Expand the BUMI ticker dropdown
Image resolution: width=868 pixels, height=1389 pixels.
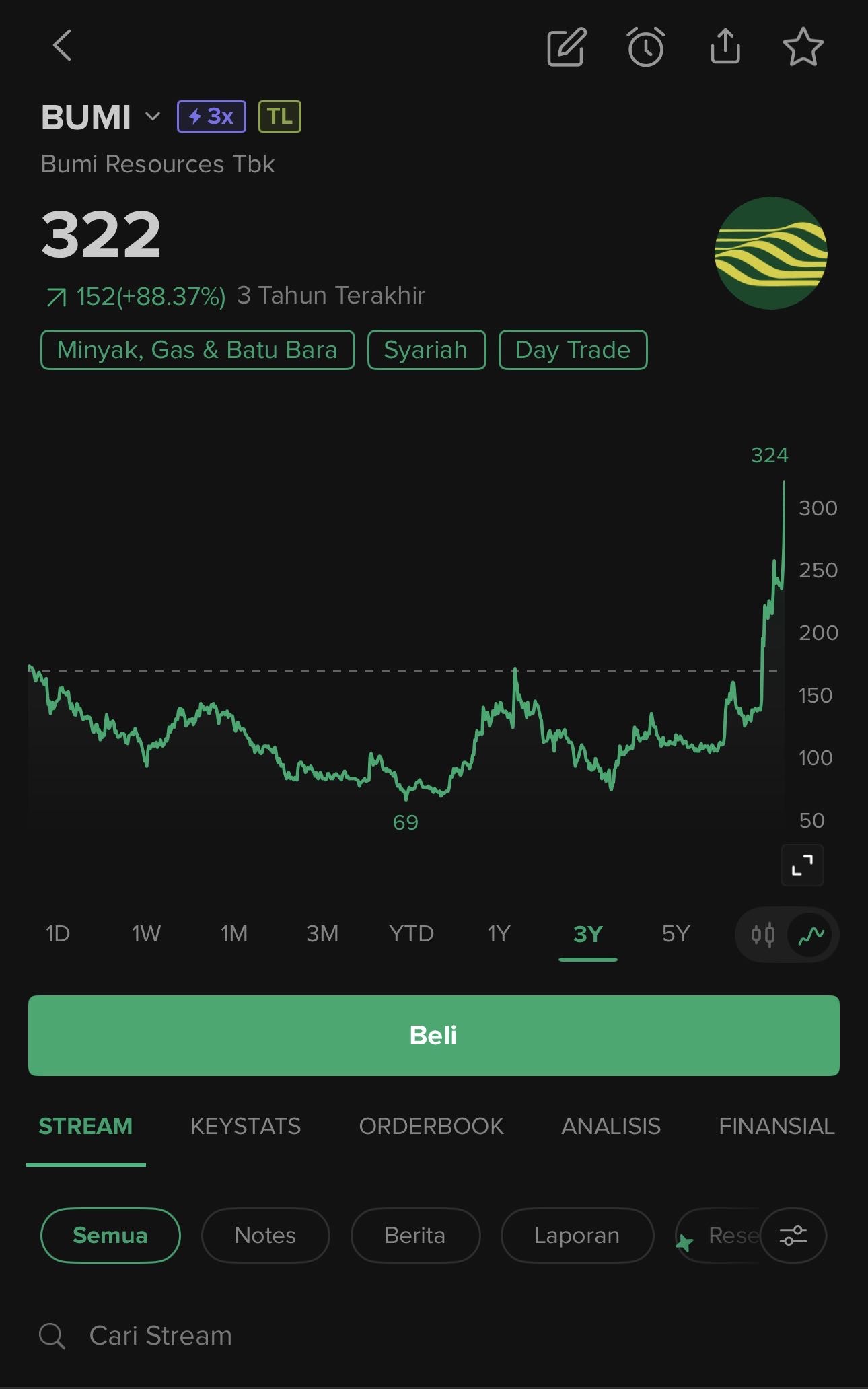pyautogui.click(x=153, y=116)
